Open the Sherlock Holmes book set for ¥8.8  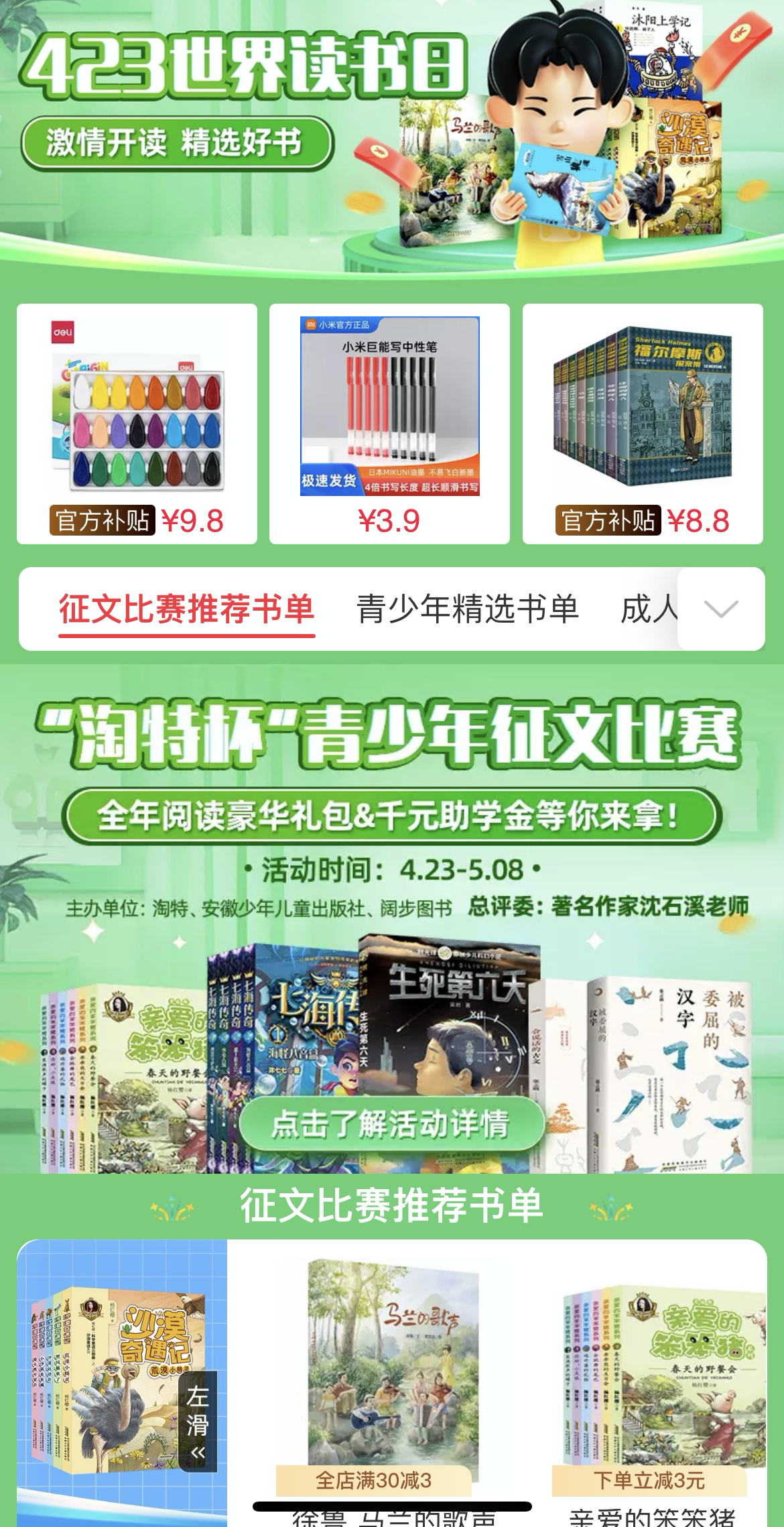click(x=643, y=424)
